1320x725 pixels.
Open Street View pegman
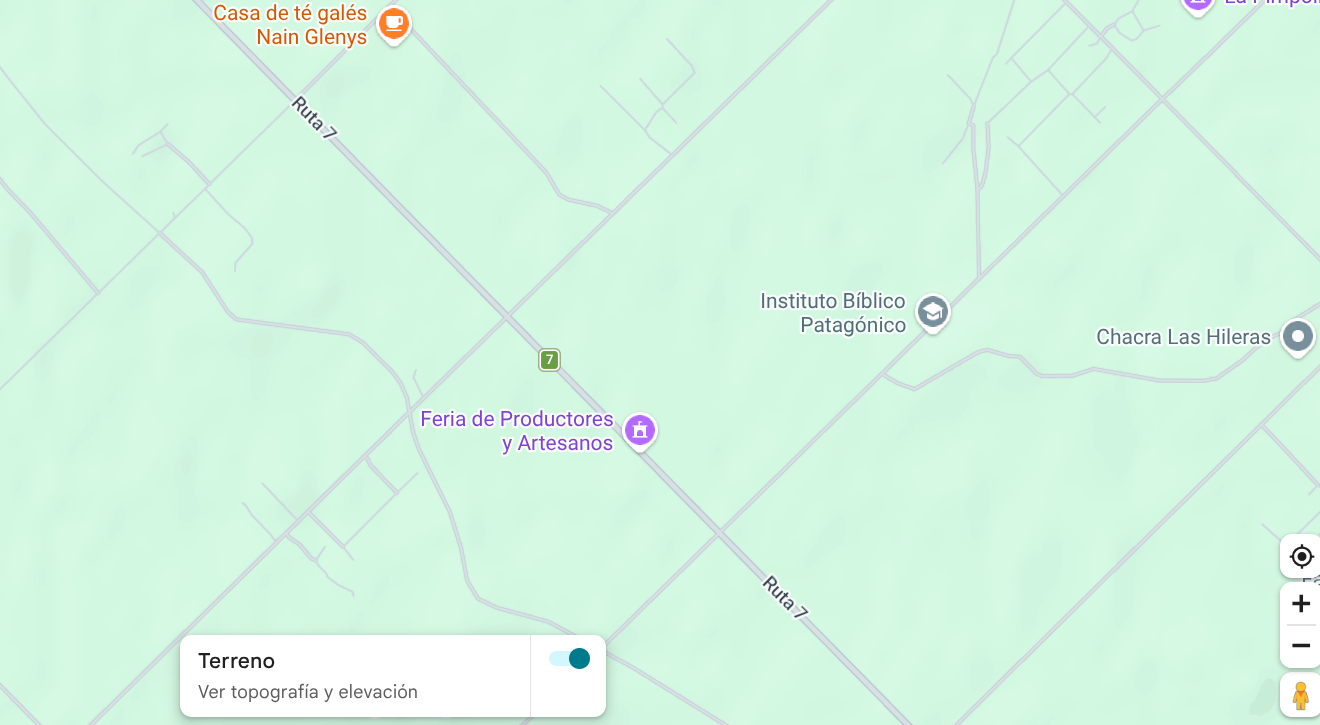[1300, 695]
